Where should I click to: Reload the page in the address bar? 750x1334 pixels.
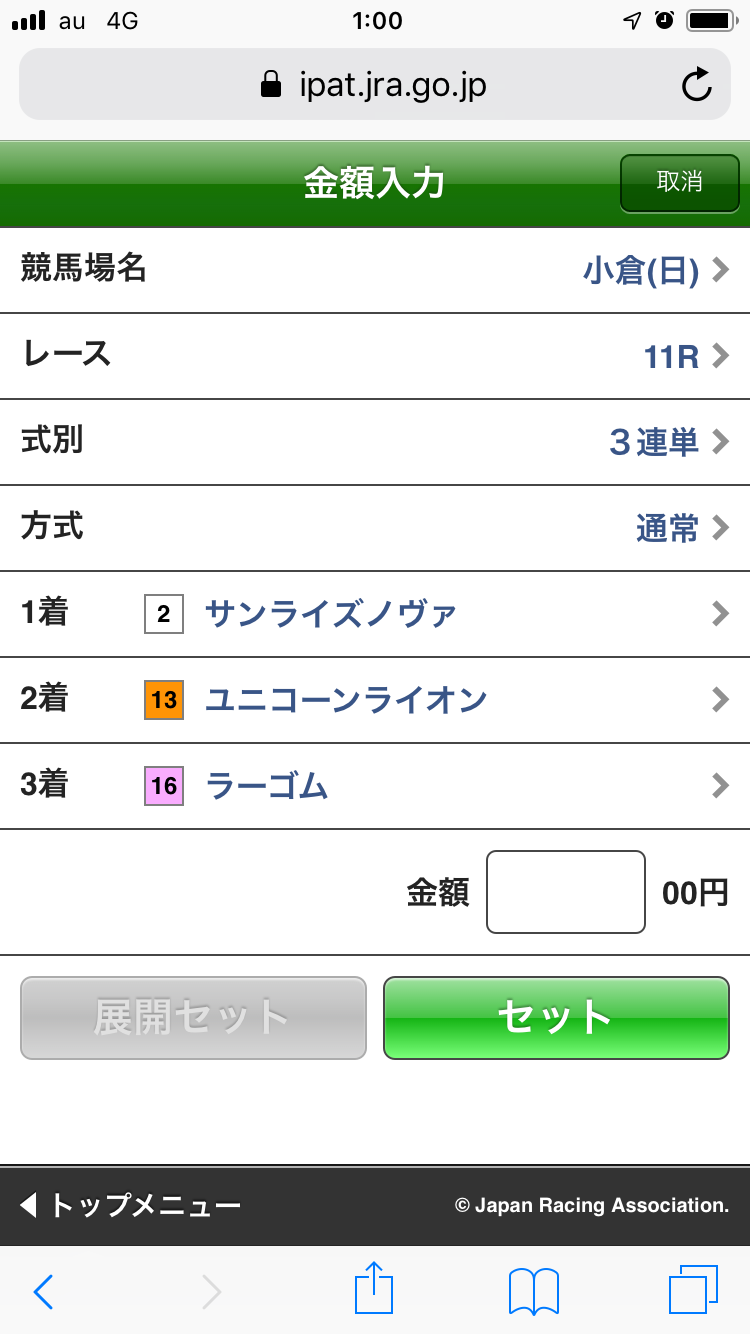click(x=696, y=85)
